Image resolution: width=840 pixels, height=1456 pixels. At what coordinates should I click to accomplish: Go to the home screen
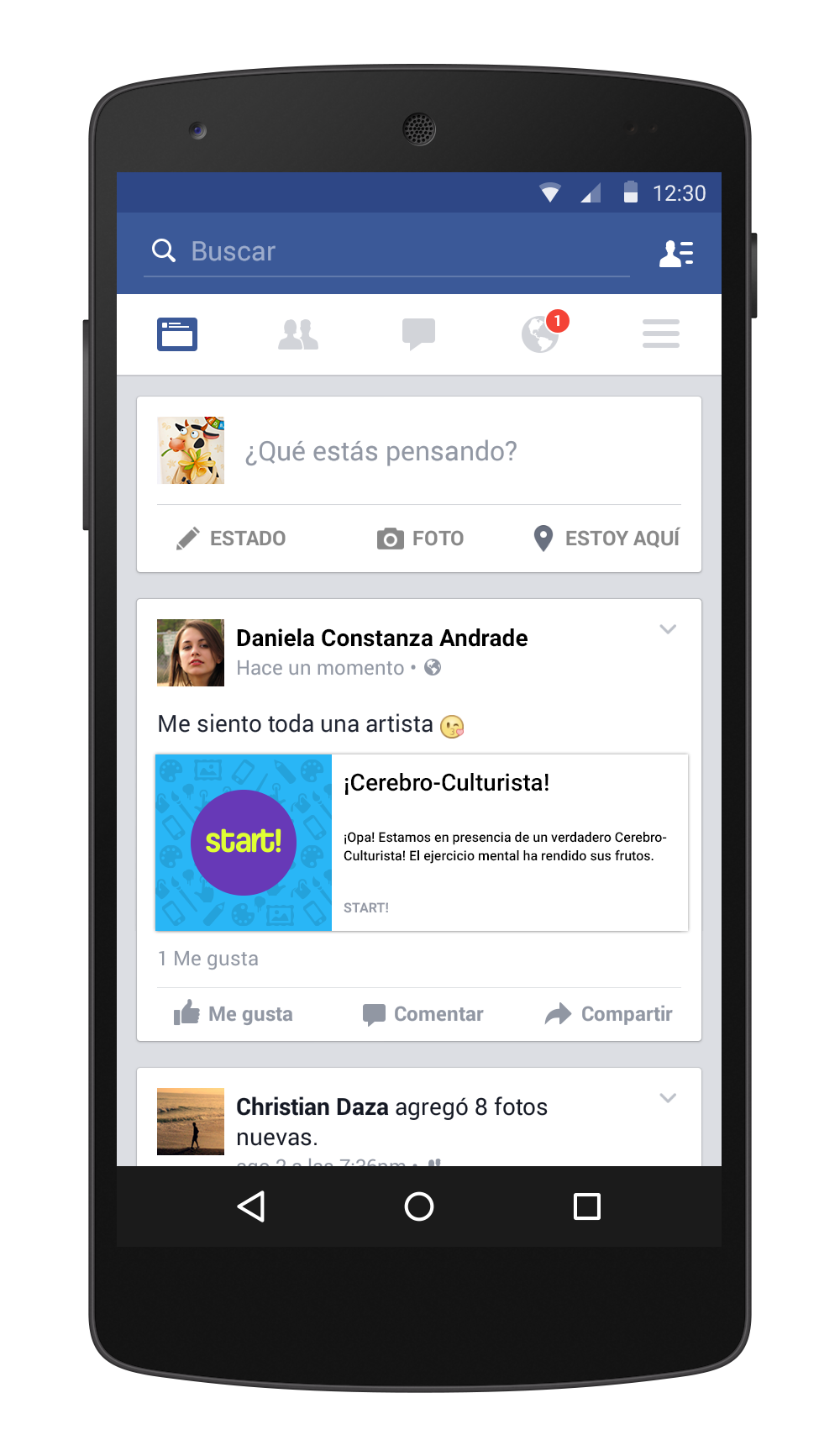coord(419,1206)
